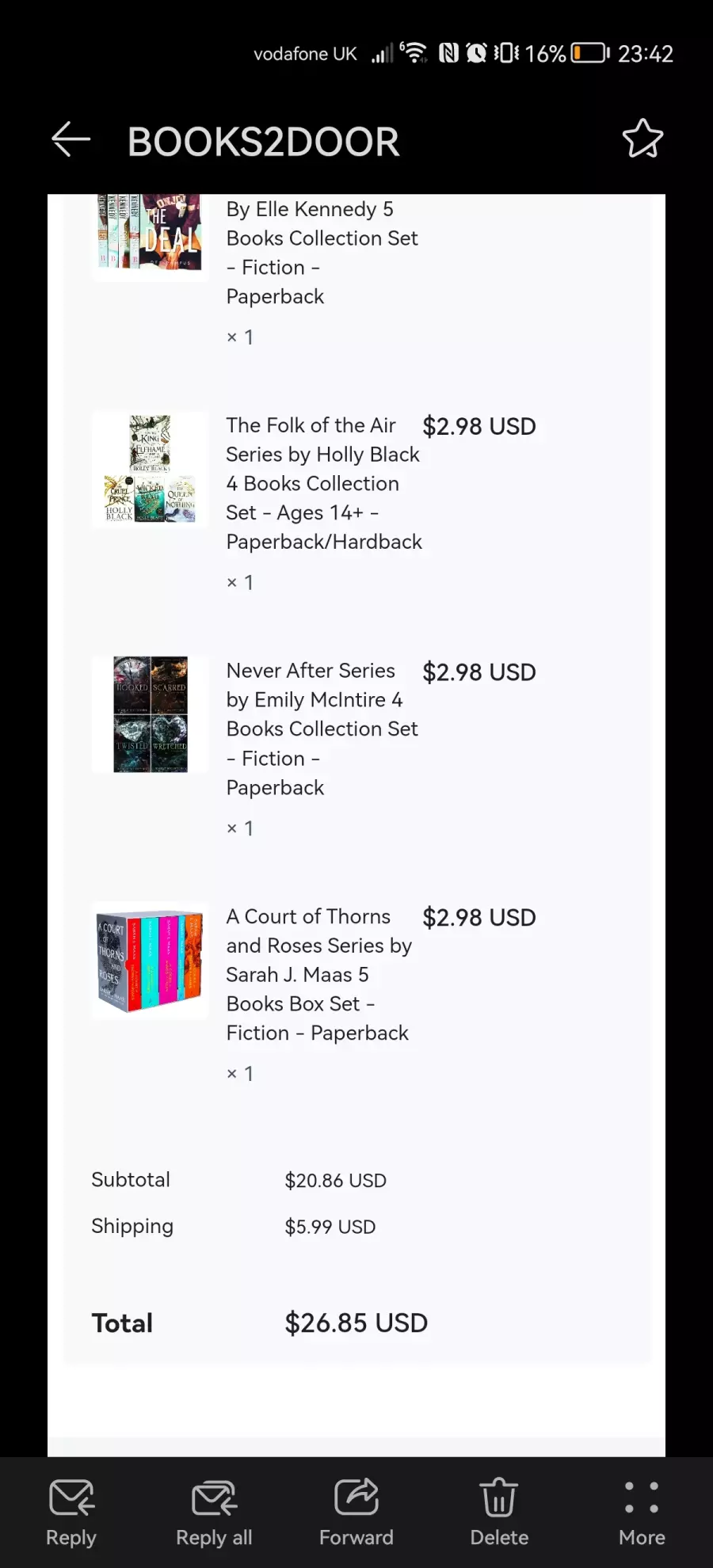Screen dimensions: 713x1568
Task: Delete this email
Action: (499, 1512)
